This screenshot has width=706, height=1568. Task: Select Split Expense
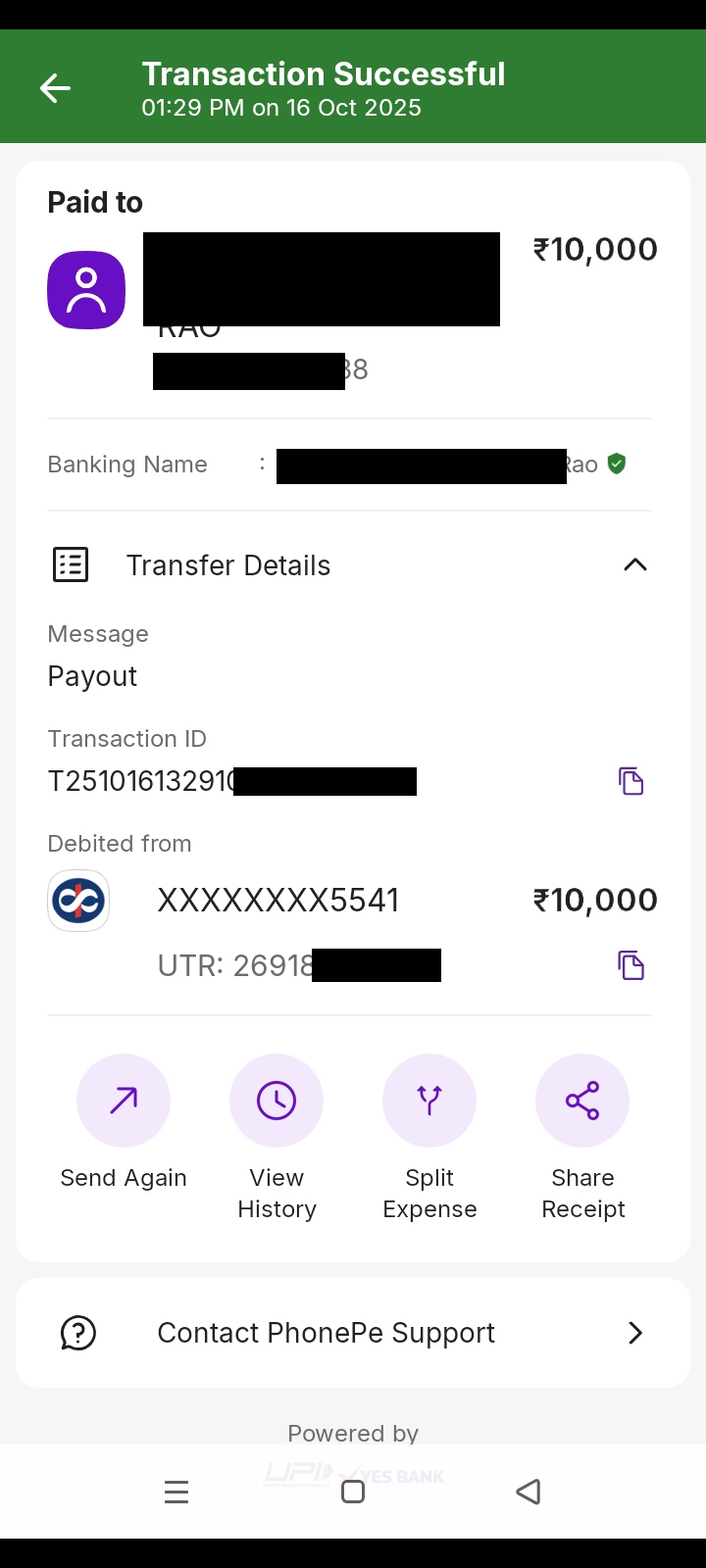coord(429,1101)
